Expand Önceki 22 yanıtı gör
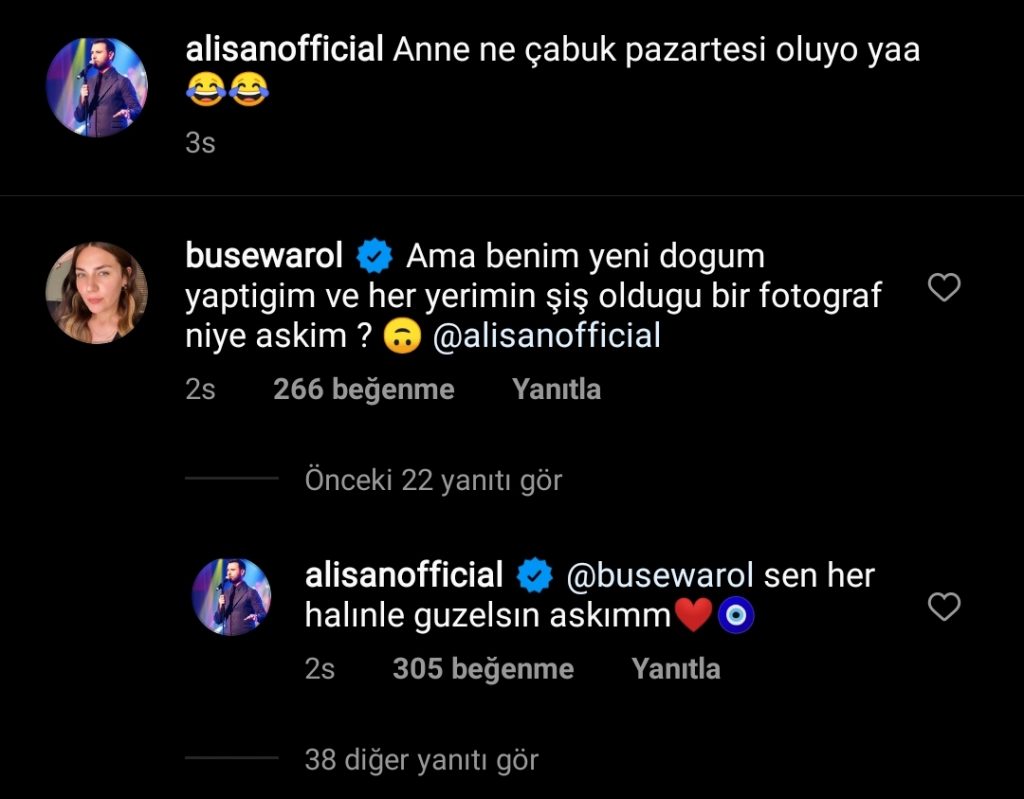Image resolution: width=1024 pixels, height=799 pixels. 433,480
